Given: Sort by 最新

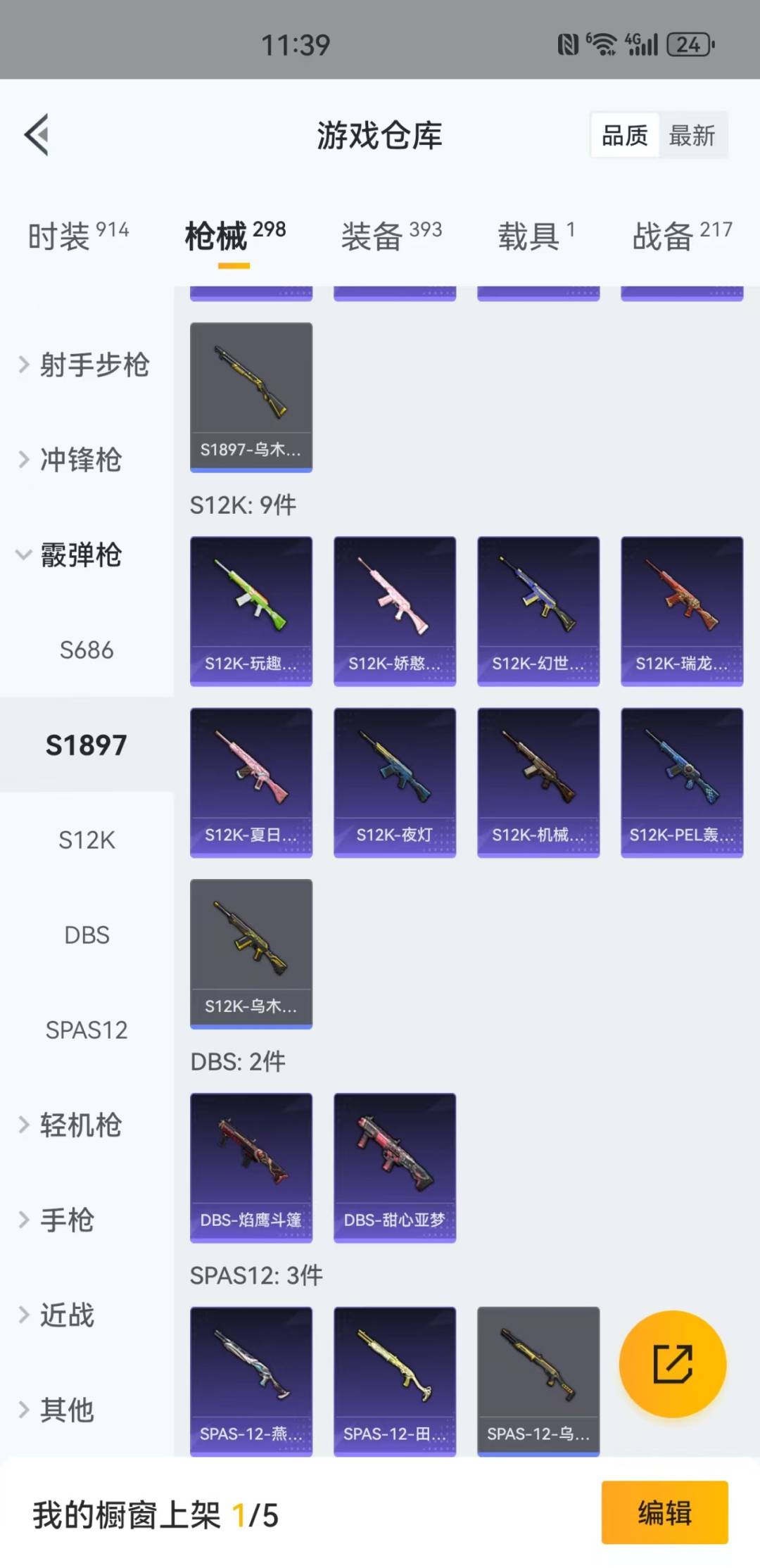Looking at the screenshot, I should 692,135.
